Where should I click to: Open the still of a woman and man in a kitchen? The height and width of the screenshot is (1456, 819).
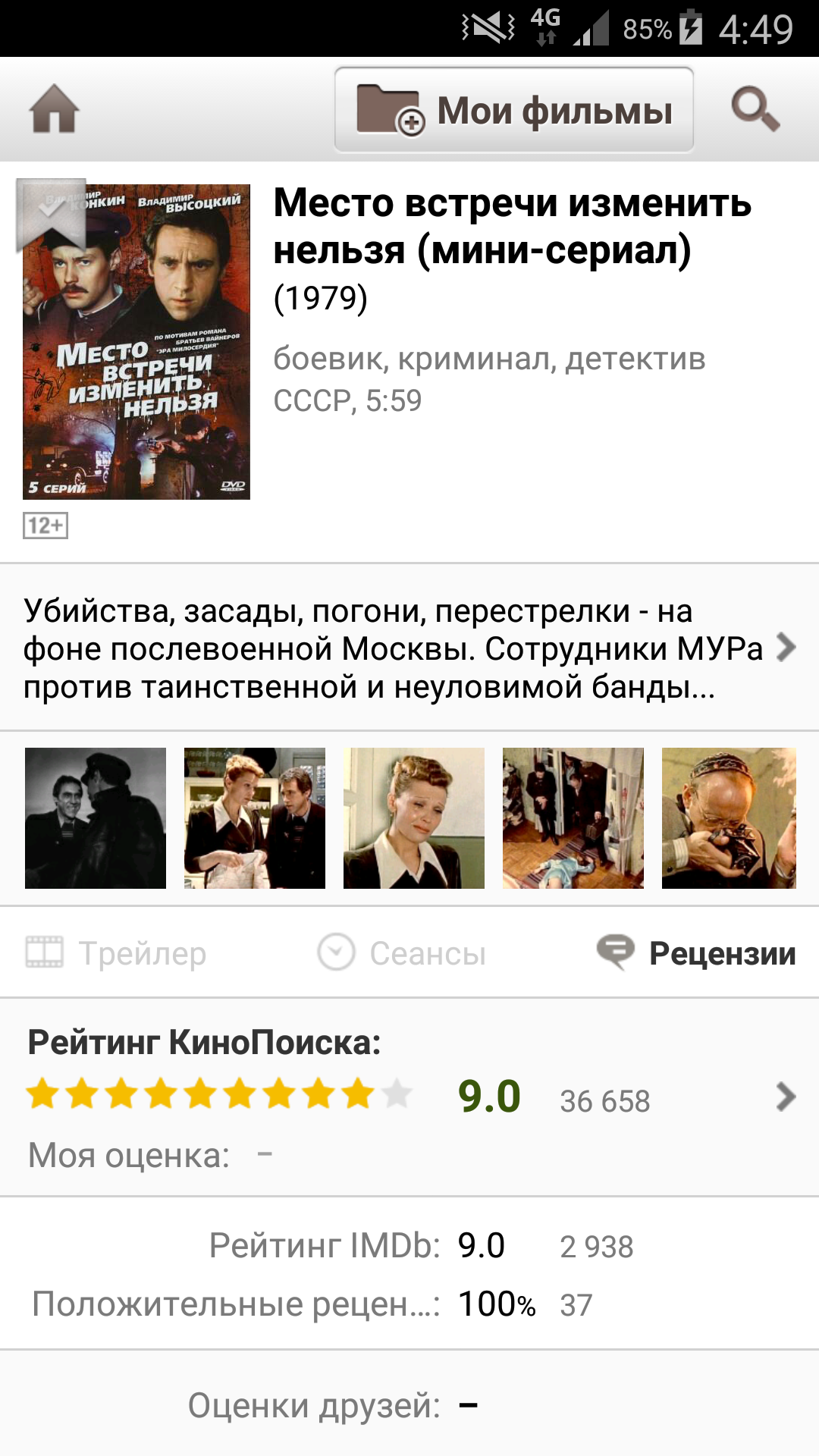pyautogui.click(x=255, y=818)
